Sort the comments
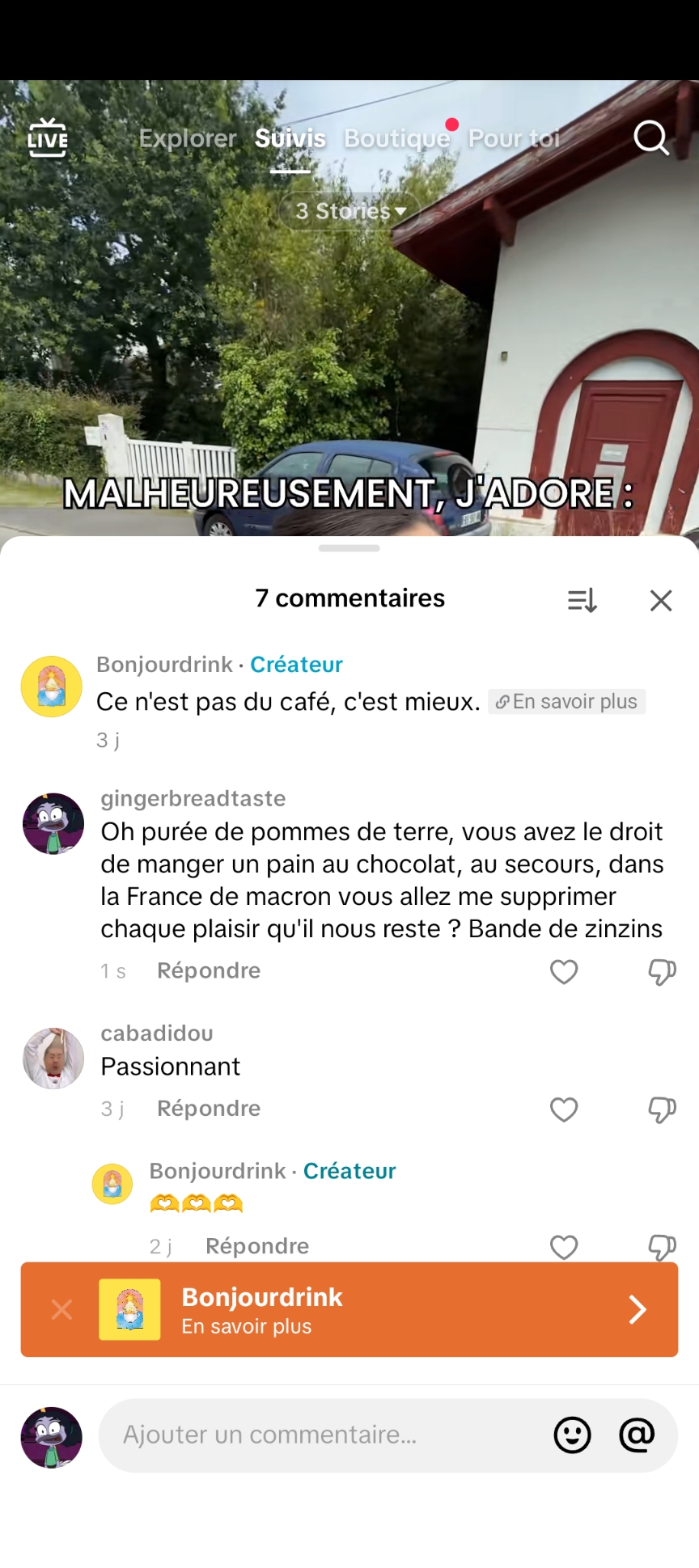This screenshot has width=699, height=1568. click(582, 600)
